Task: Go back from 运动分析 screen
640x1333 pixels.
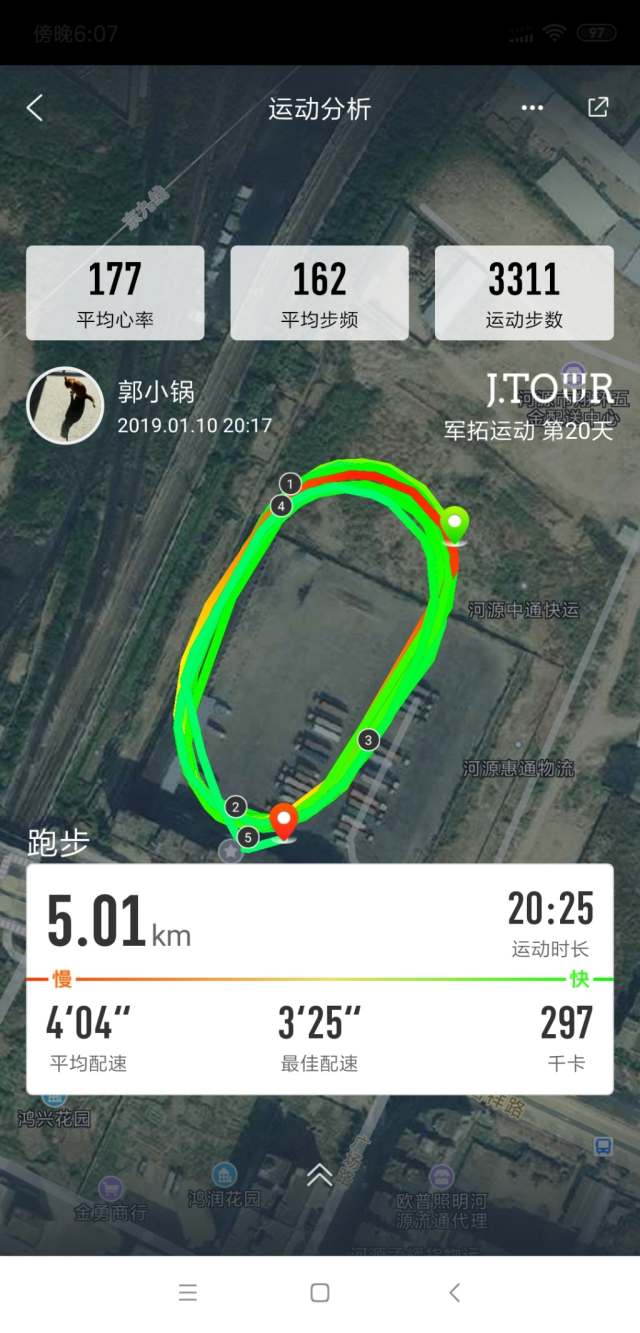Action: click(35, 108)
